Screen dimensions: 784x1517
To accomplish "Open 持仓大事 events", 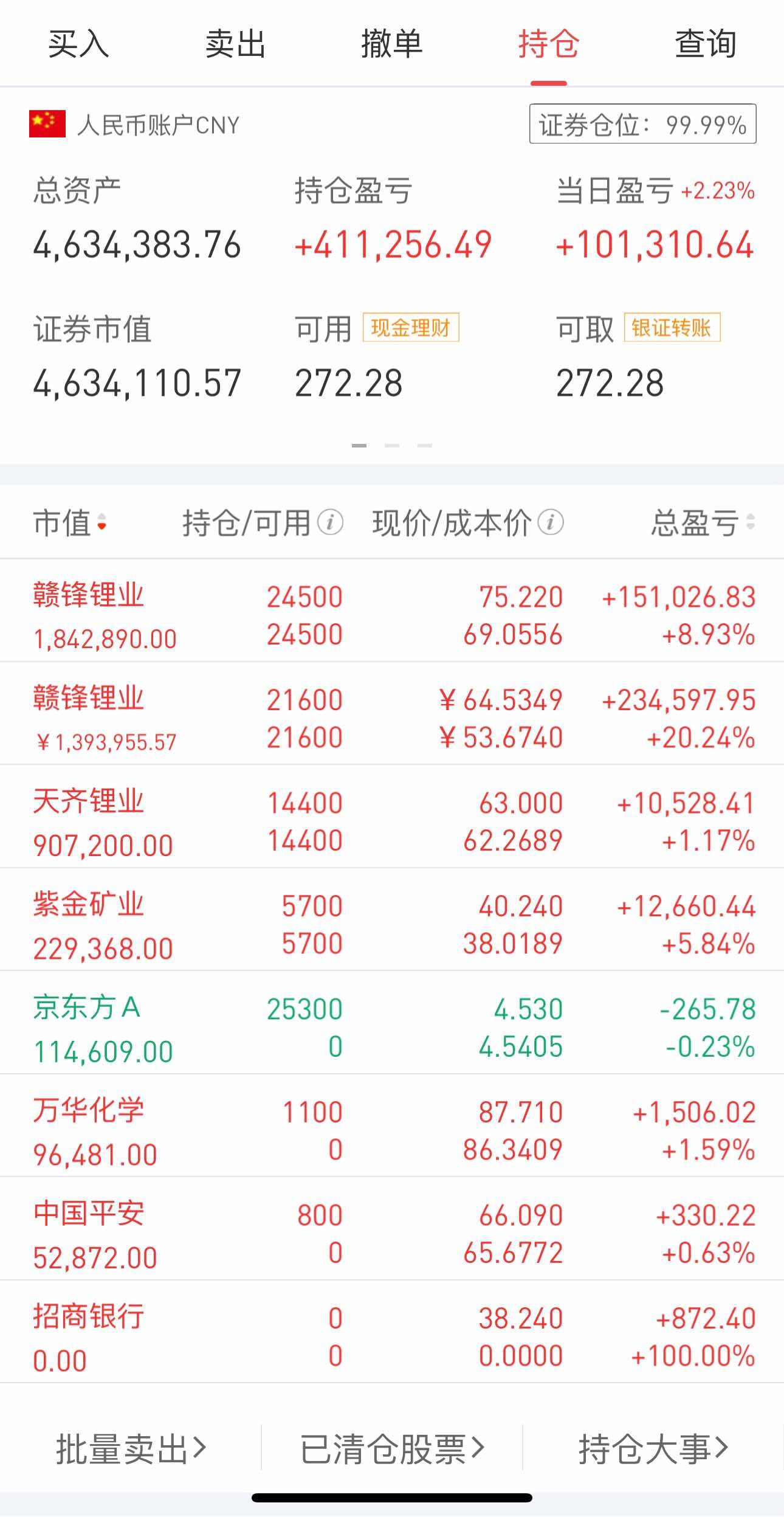I will [653, 1449].
